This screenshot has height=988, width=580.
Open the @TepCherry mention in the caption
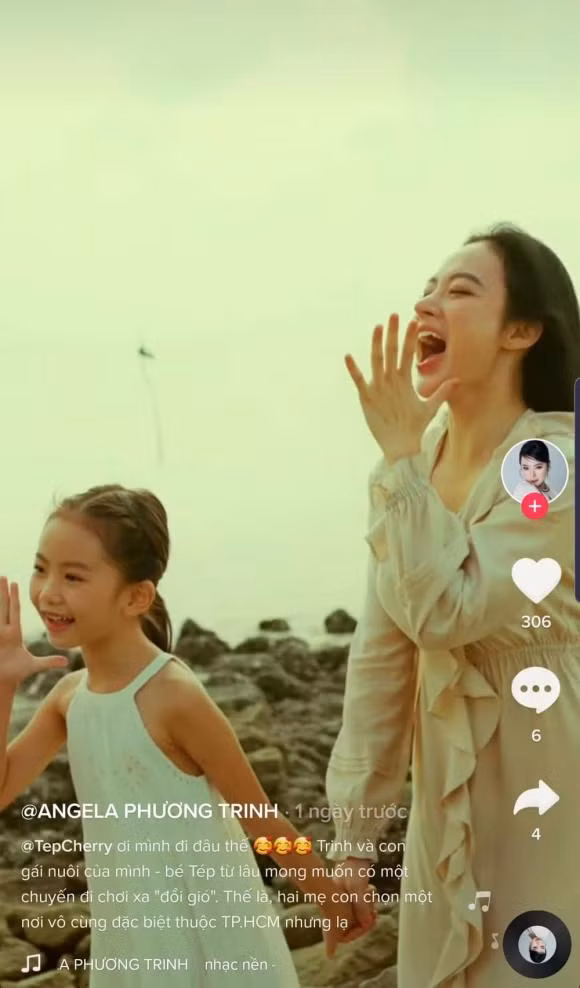[66, 846]
